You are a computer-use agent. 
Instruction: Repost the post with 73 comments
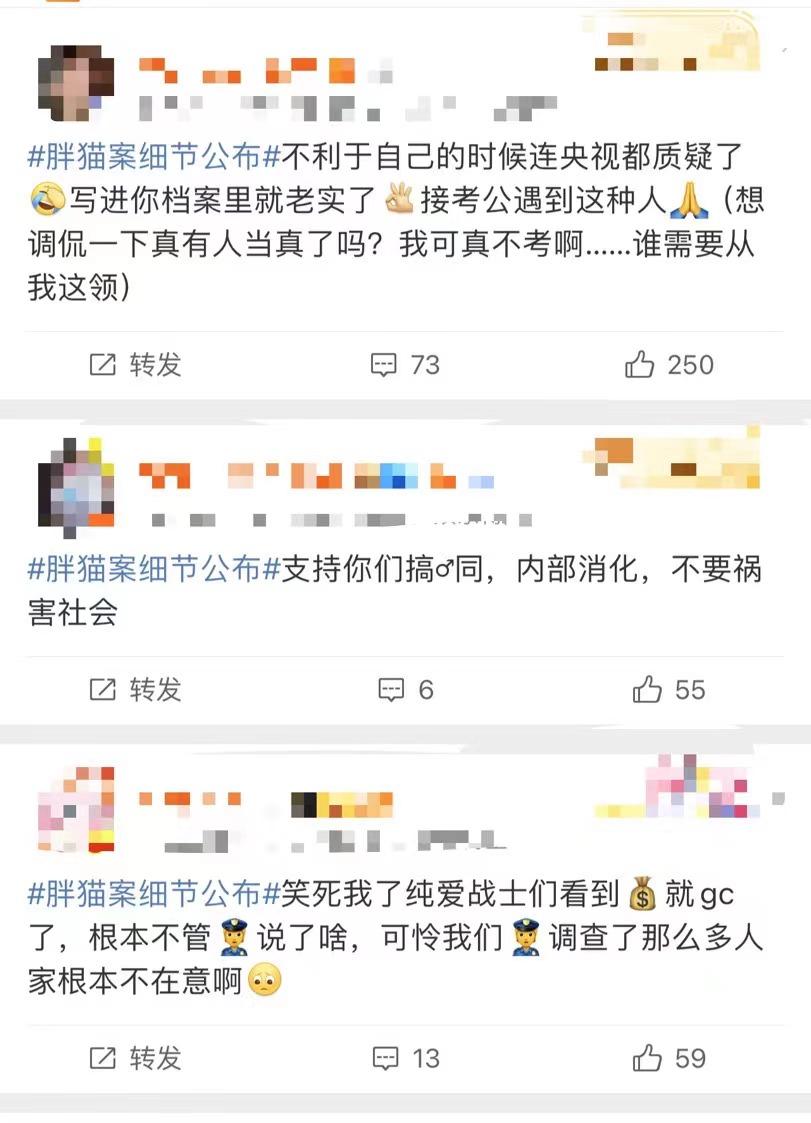(x=135, y=365)
